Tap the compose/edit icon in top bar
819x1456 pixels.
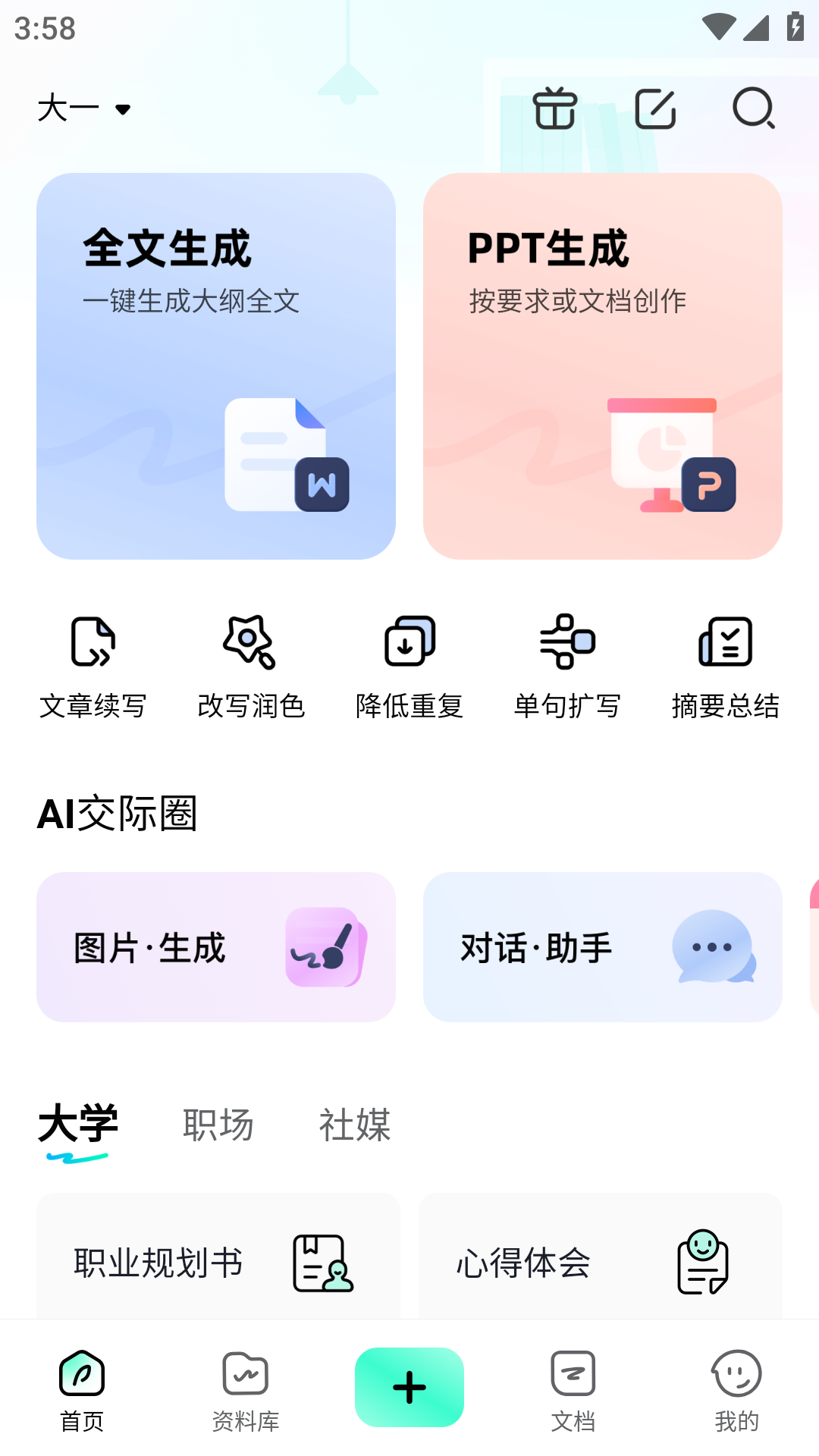[x=655, y=109]
